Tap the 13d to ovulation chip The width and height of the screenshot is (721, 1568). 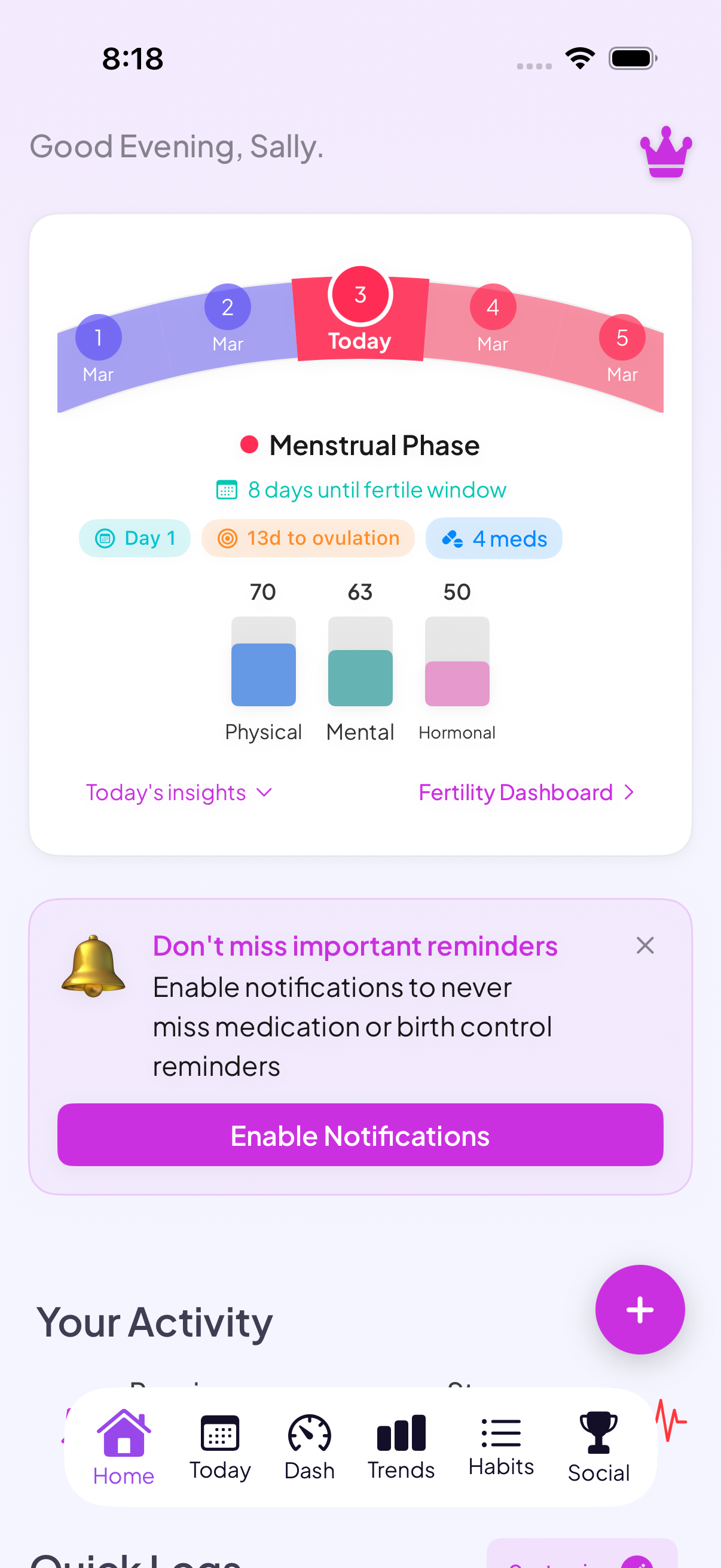(308, 538)
